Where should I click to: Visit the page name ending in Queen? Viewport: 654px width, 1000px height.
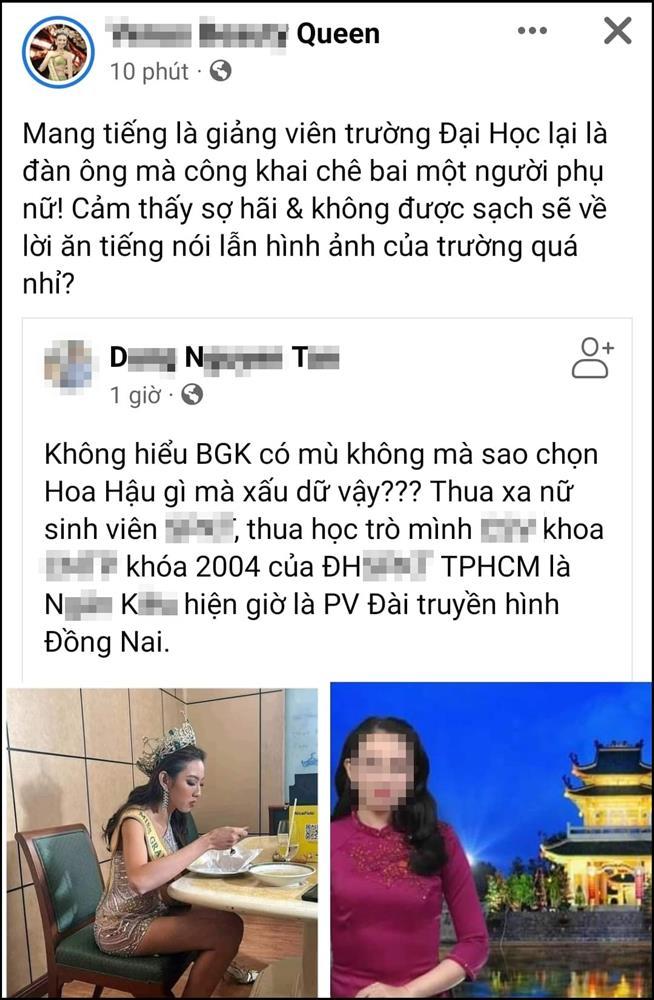[x=243, y=34]
